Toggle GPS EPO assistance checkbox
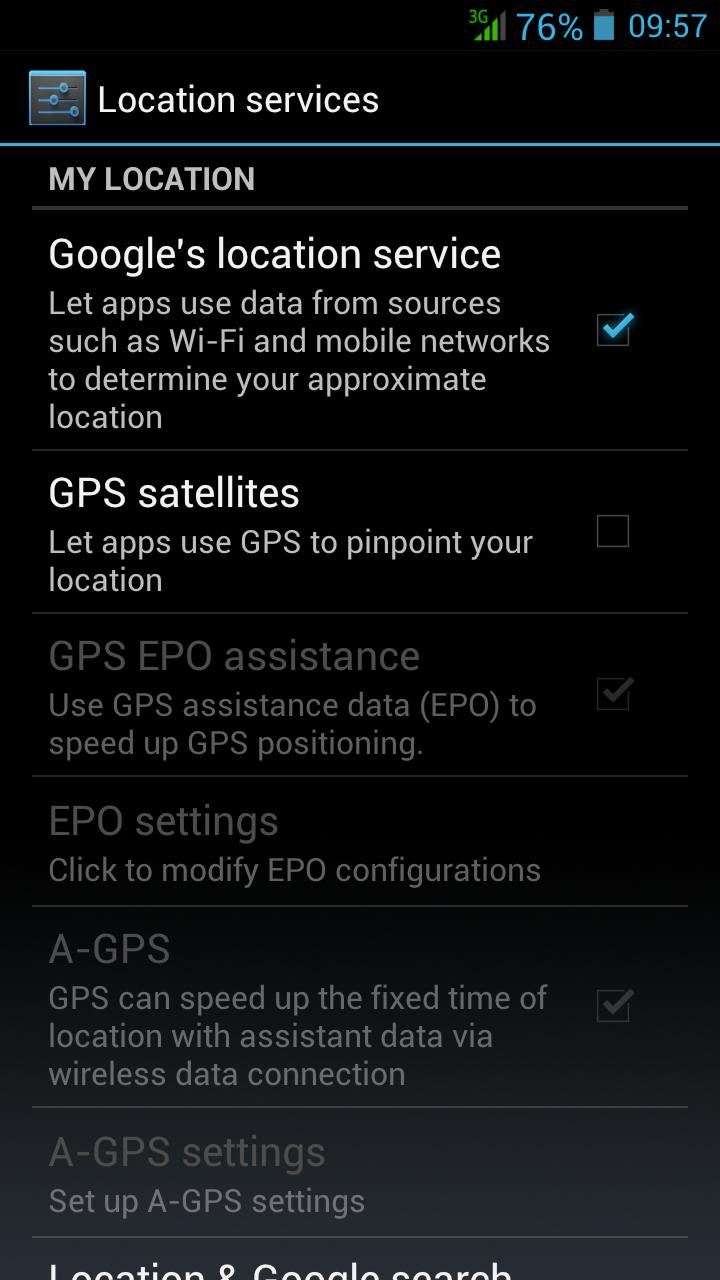 click(x=613, y=693)
